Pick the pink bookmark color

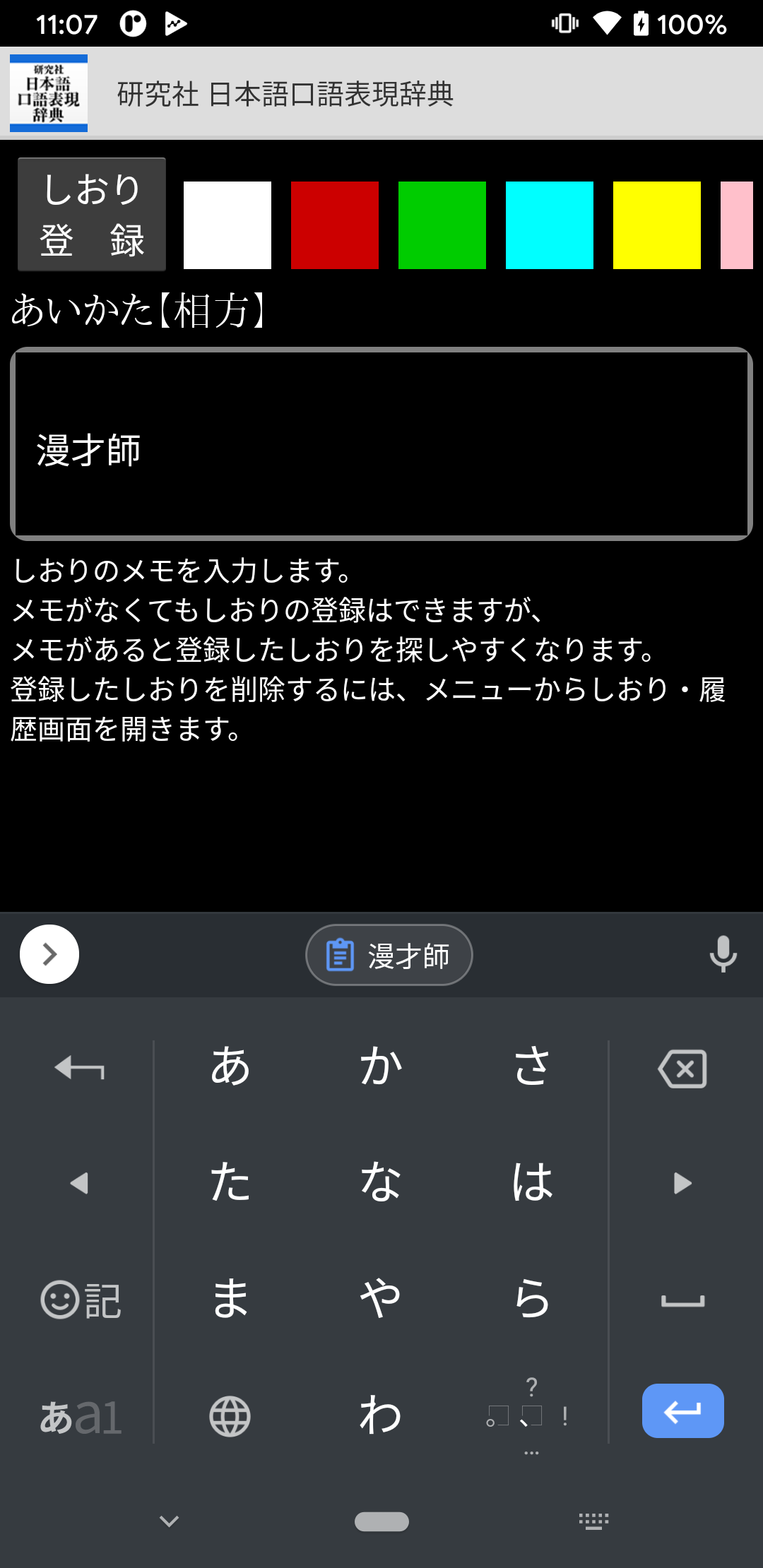[x=738, y=225]
